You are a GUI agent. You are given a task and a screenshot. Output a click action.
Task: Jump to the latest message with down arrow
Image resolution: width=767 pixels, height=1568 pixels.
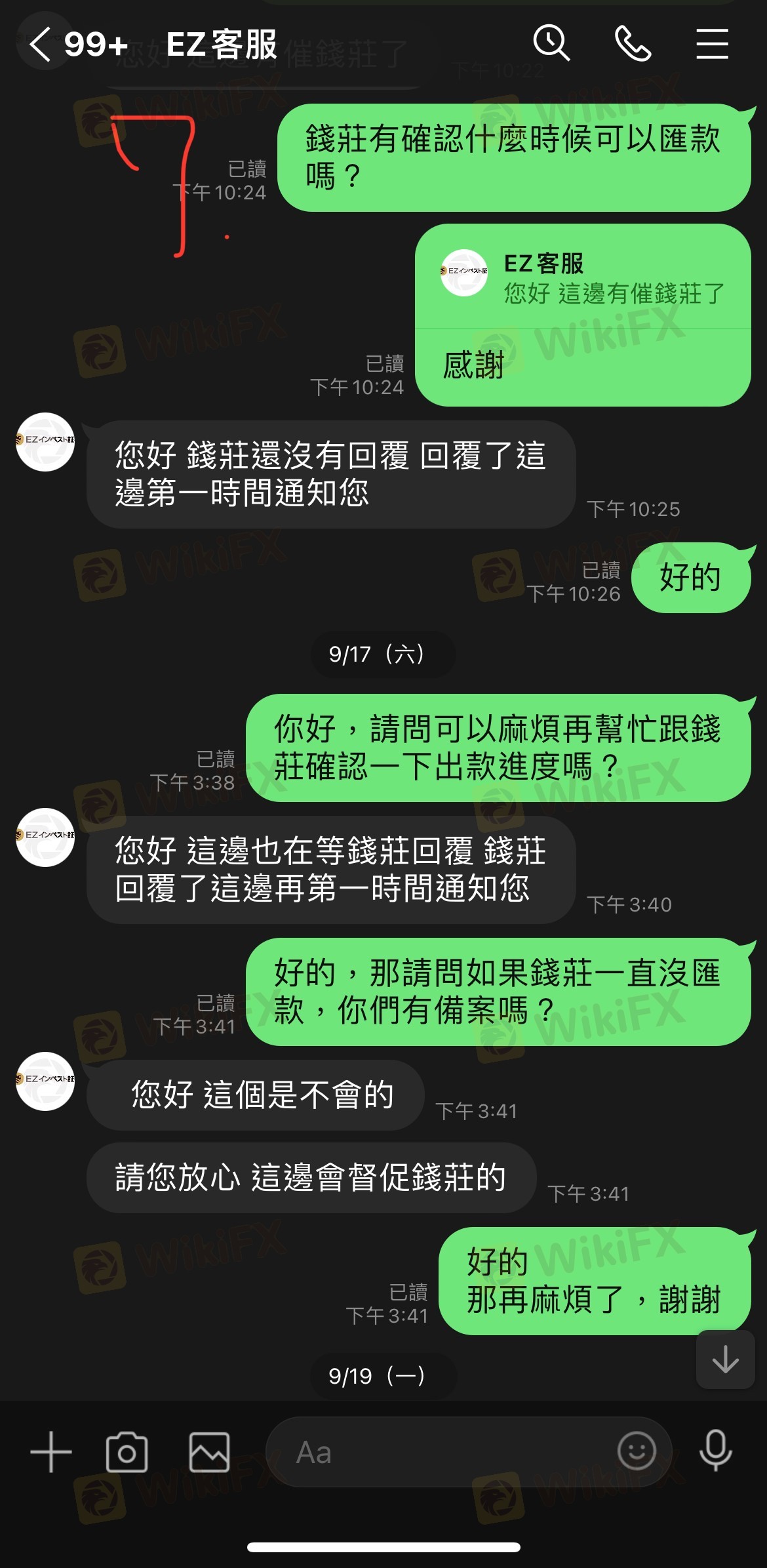click(725, 1359)
